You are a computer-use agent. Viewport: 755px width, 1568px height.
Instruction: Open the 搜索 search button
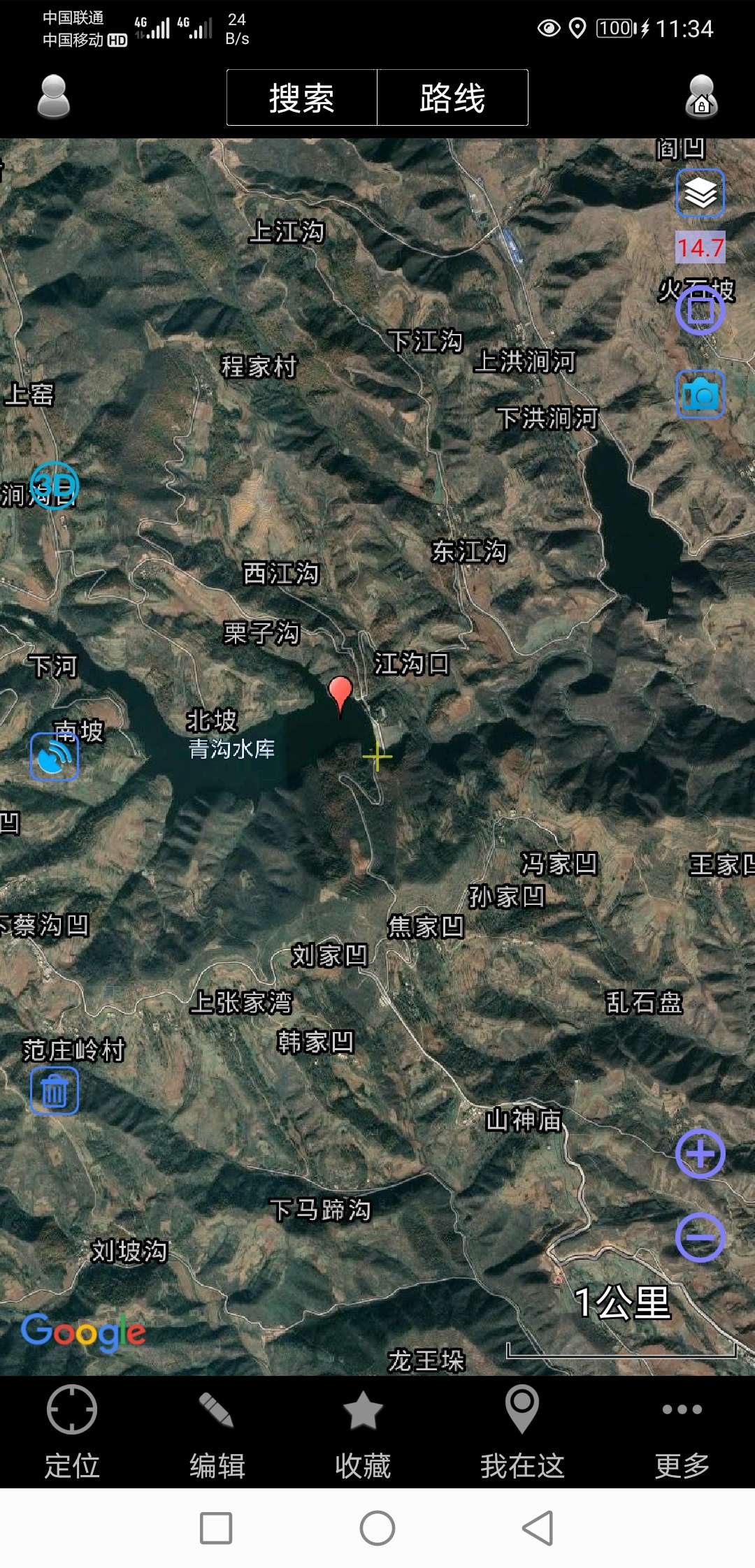click(x=302, y=98)
